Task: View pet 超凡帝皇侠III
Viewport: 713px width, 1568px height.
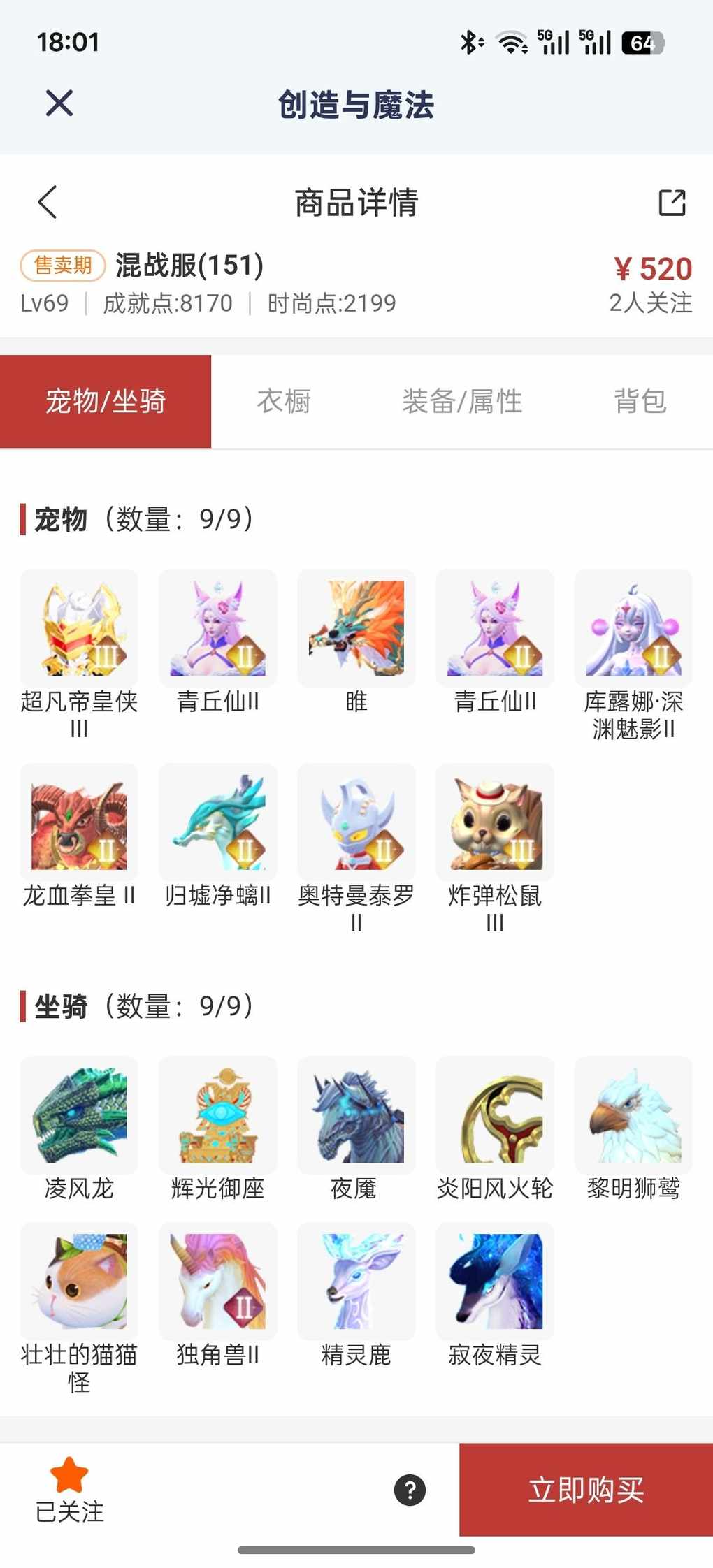Action: pos(79,627)
